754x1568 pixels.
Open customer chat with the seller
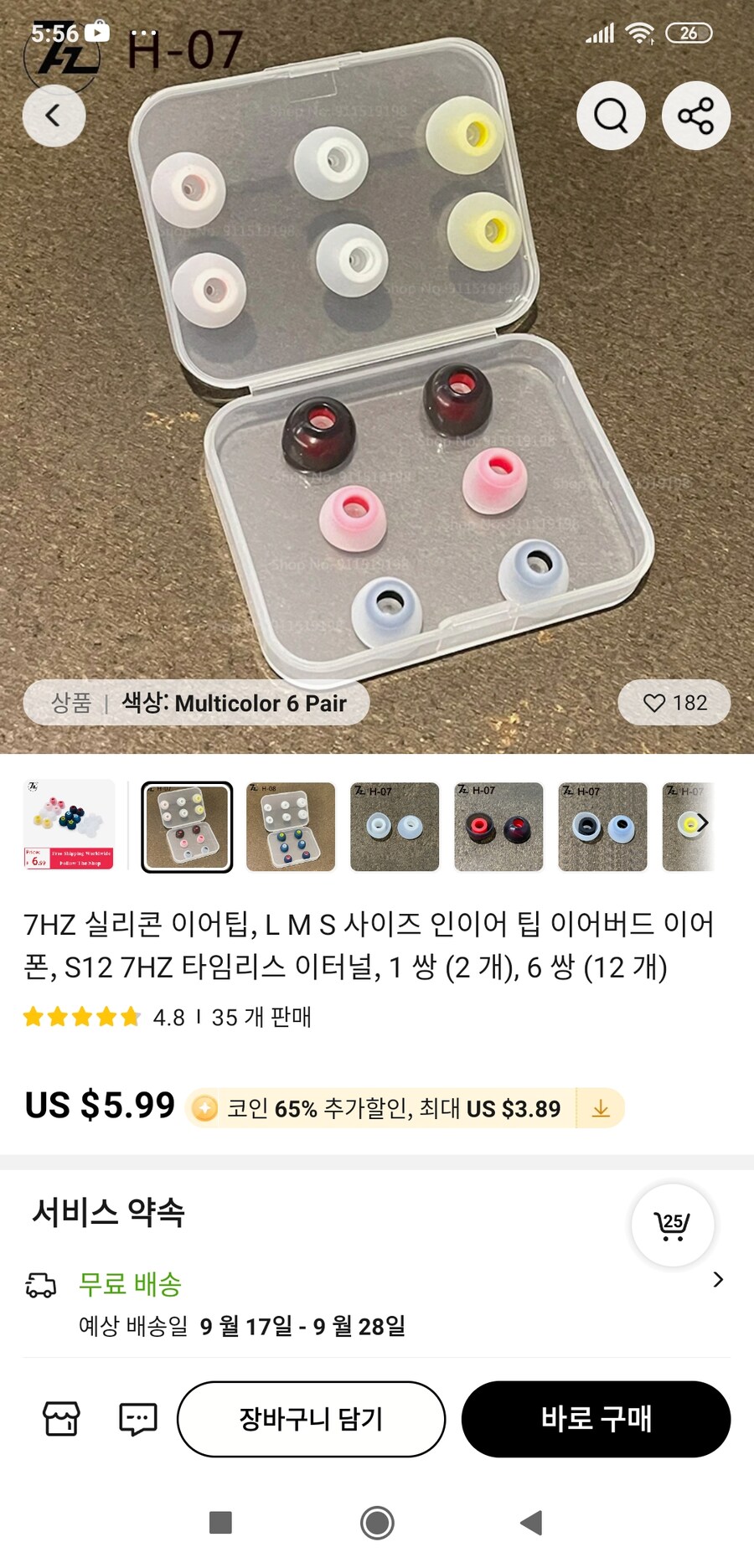pyautogui.click(x=139, y=1420)
